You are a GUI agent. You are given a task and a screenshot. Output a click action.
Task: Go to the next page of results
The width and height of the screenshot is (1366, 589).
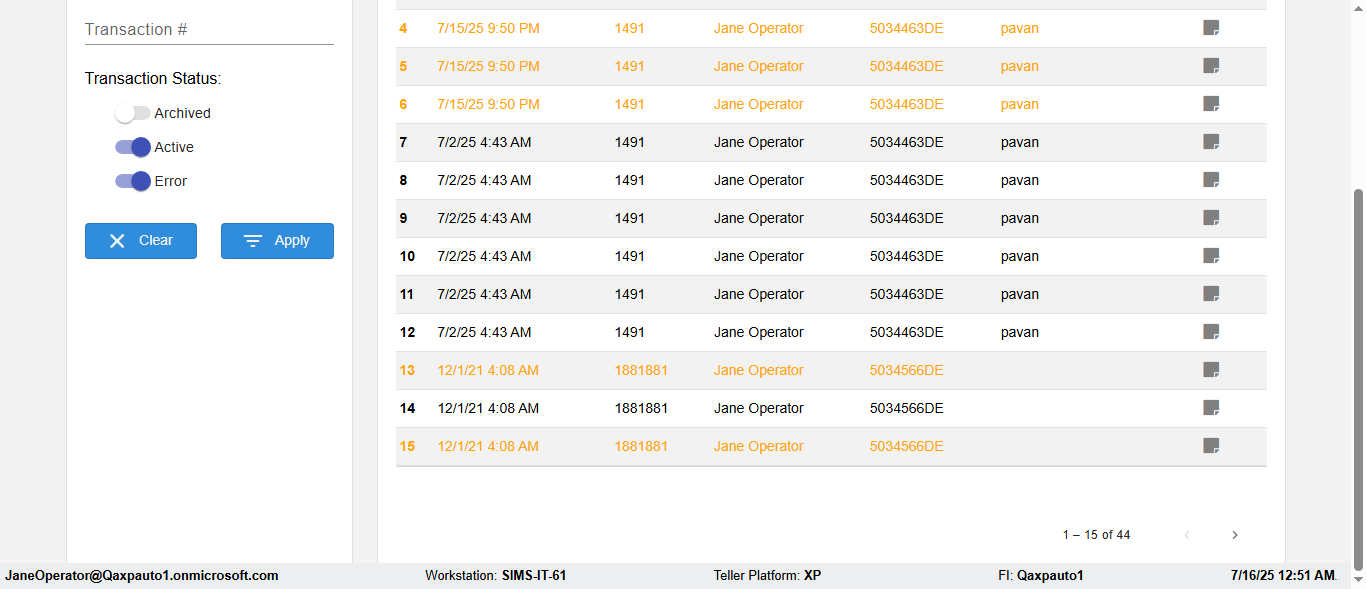(x=1234, y=535)
